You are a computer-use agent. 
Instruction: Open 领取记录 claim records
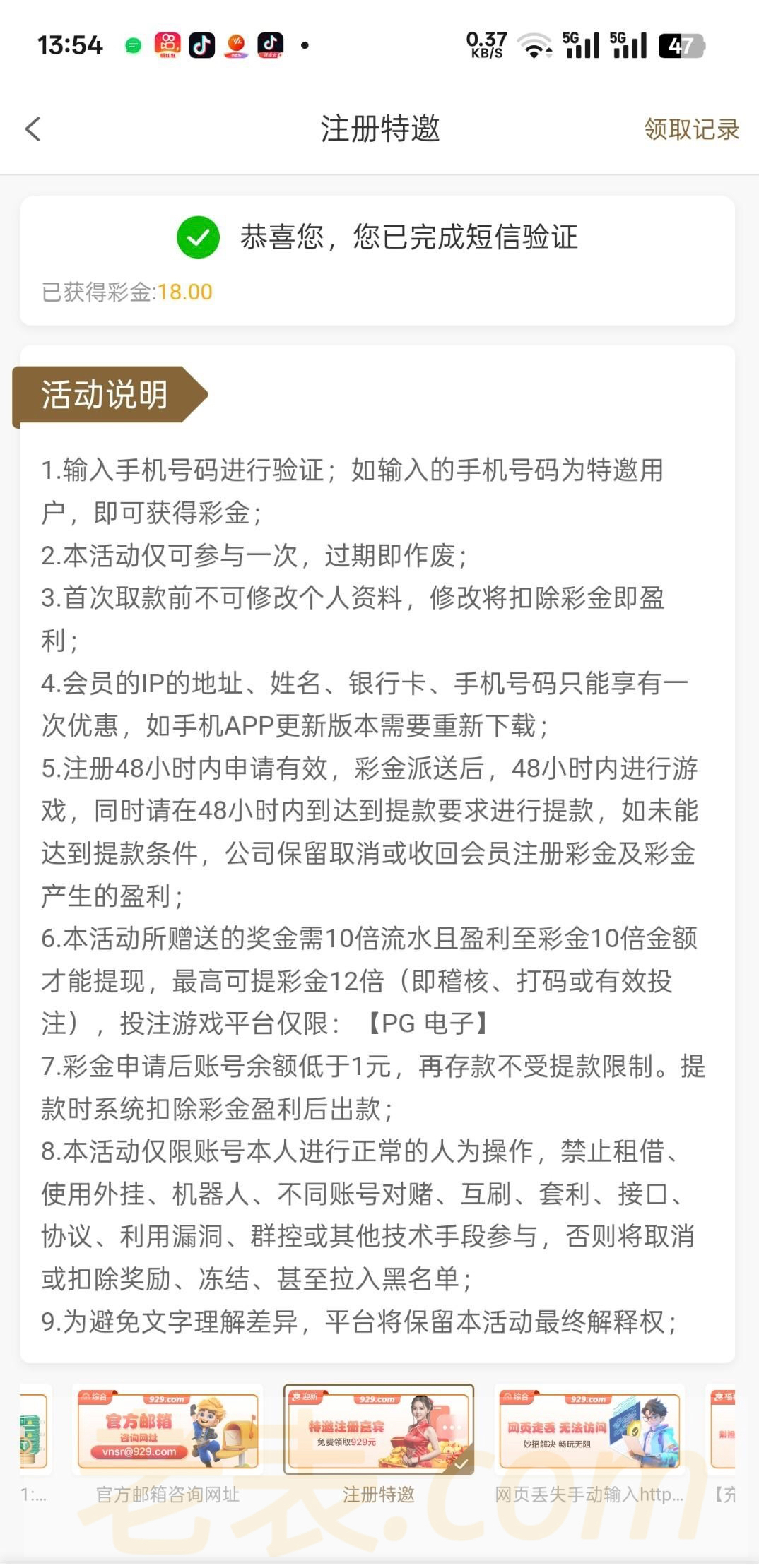[690, 129]
